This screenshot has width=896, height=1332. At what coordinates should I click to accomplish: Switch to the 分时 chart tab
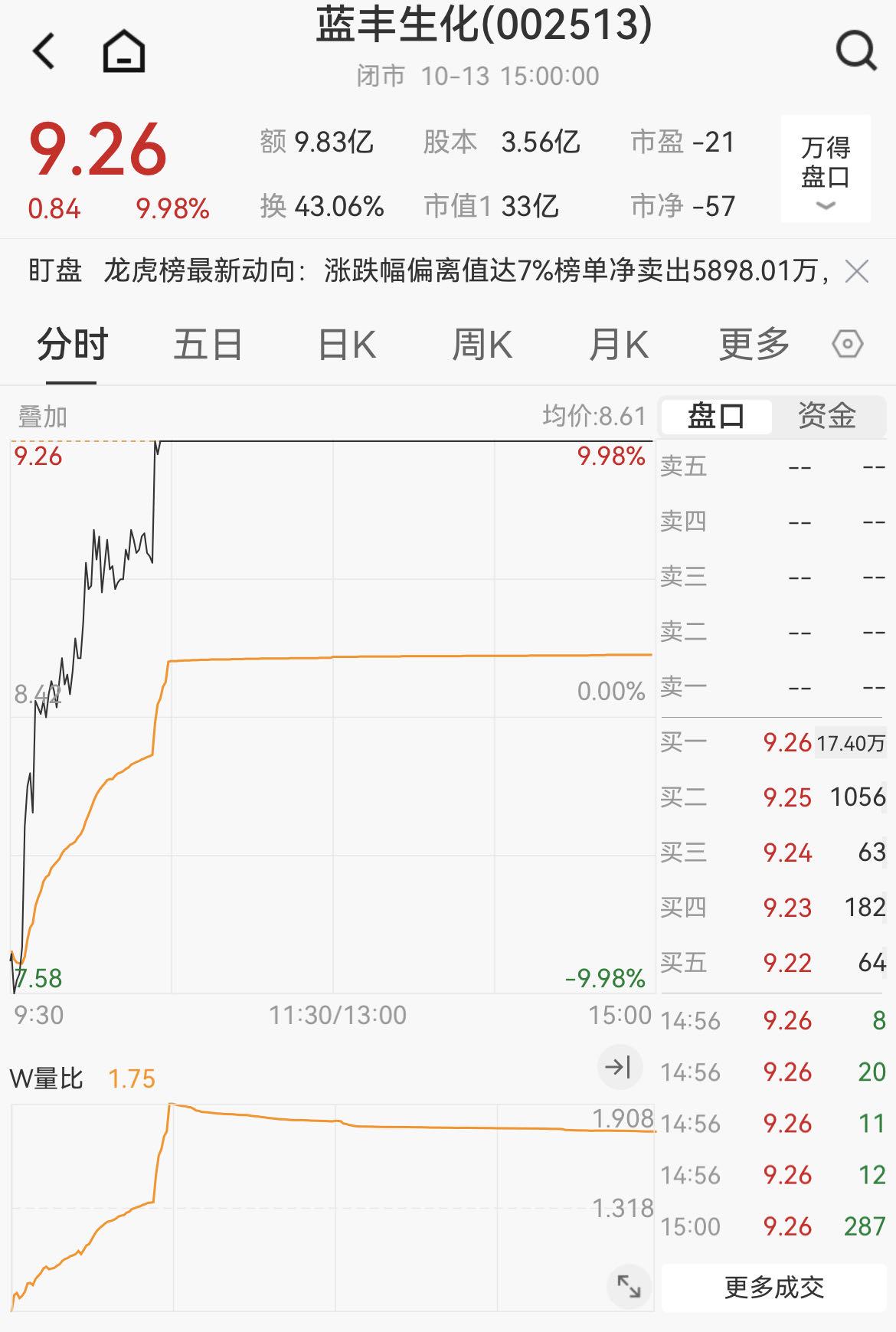[72, 345]
